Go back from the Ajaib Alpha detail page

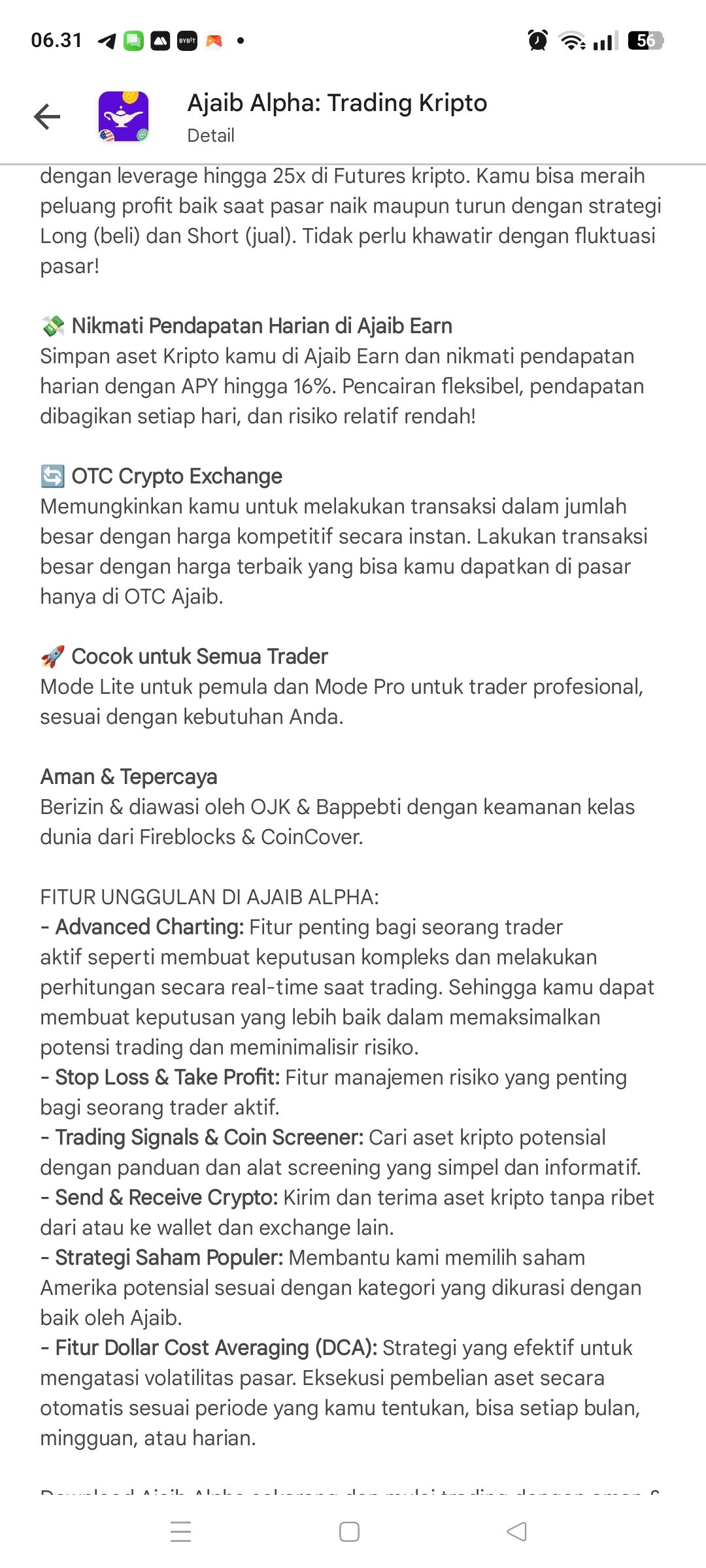point(47,117)
